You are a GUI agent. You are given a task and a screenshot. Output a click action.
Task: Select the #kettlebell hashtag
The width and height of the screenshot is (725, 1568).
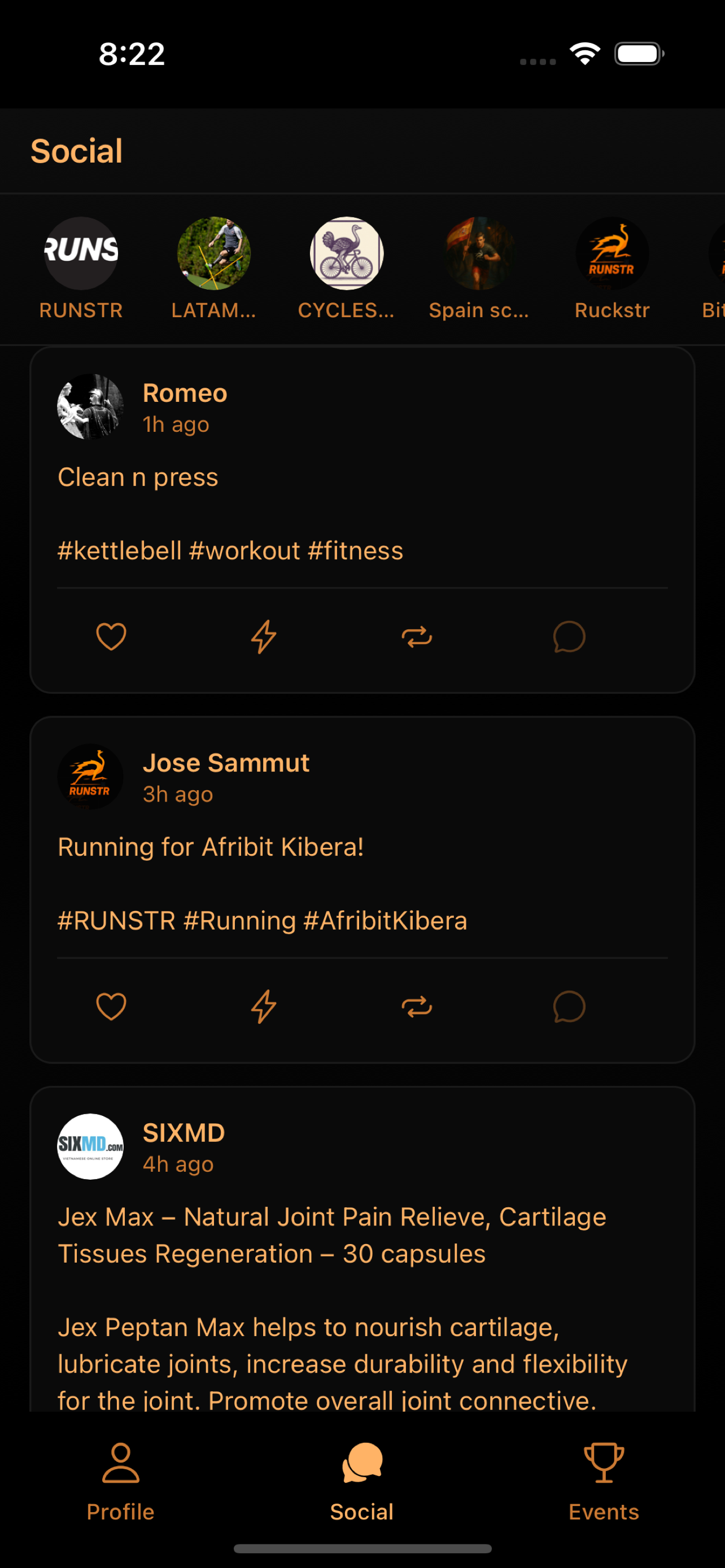(119, 550)
